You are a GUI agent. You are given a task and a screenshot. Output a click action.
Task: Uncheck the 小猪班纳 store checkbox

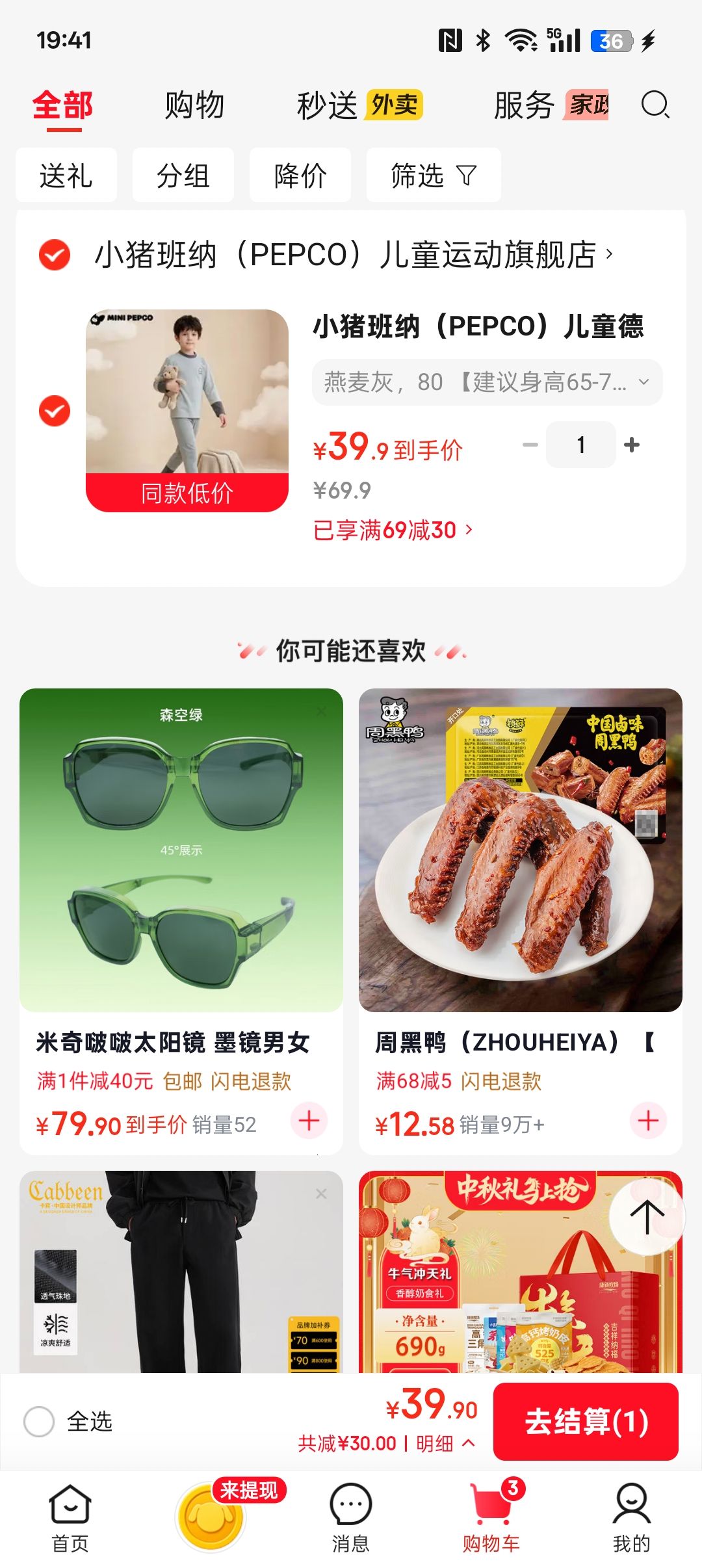pyautogui.click(x=55, y=254)
